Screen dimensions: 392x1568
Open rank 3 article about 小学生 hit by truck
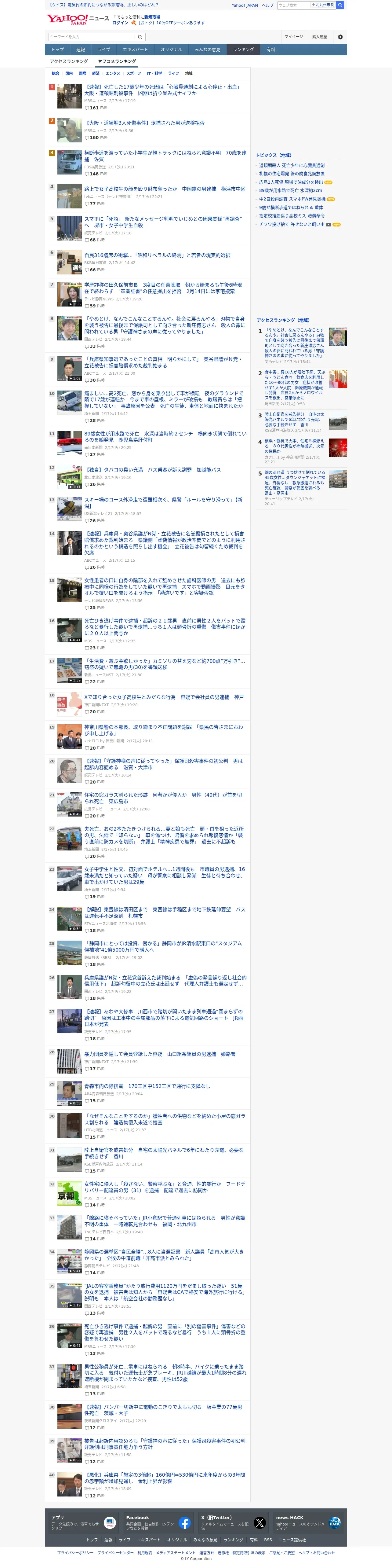(165, 156)
